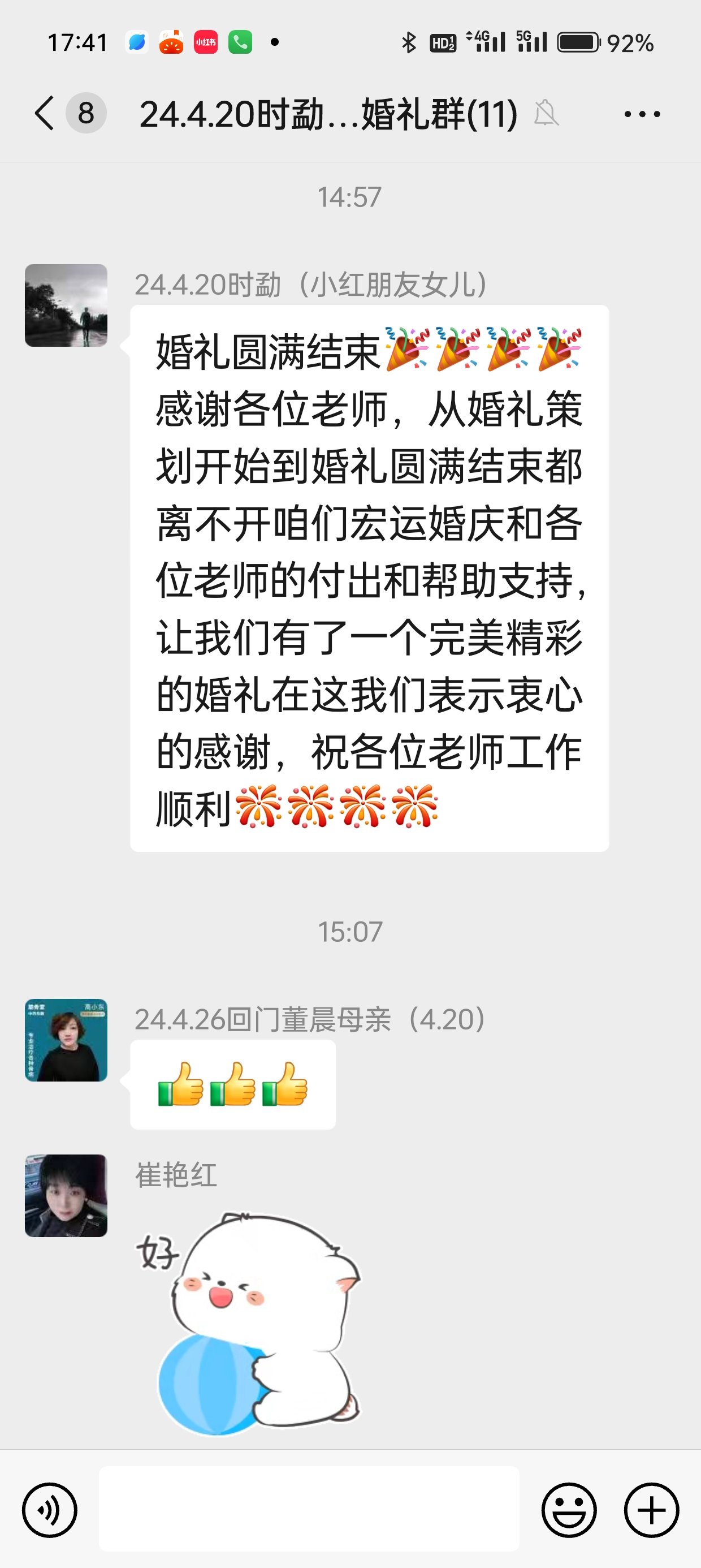Open avatar of 24.4.20时勐 sender

tap(66, 305)
